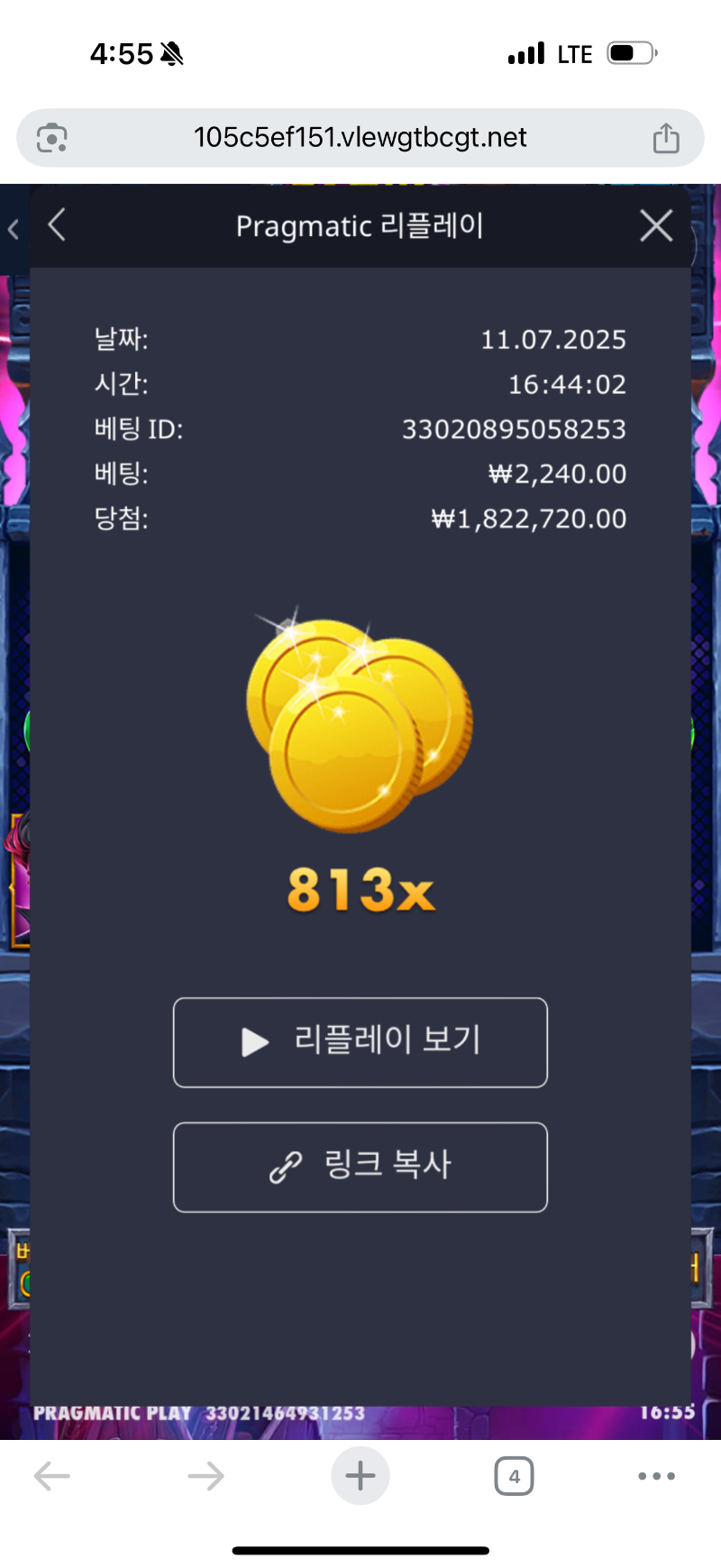The width and height of the screenshot is (721, 1568).
Task: Open a new browser tab
Action: [360, 1476]
